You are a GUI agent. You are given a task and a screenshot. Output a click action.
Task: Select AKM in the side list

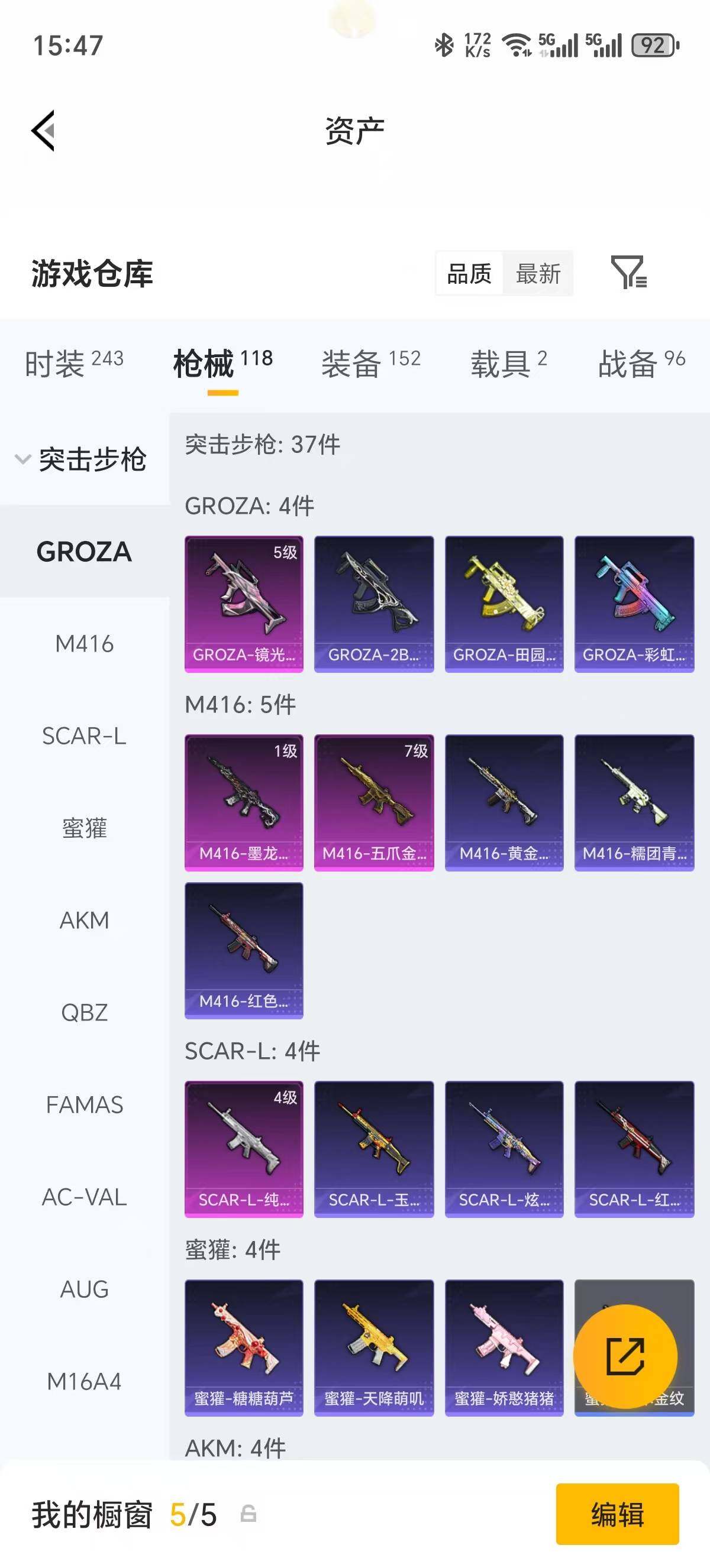tap(84, 921)
